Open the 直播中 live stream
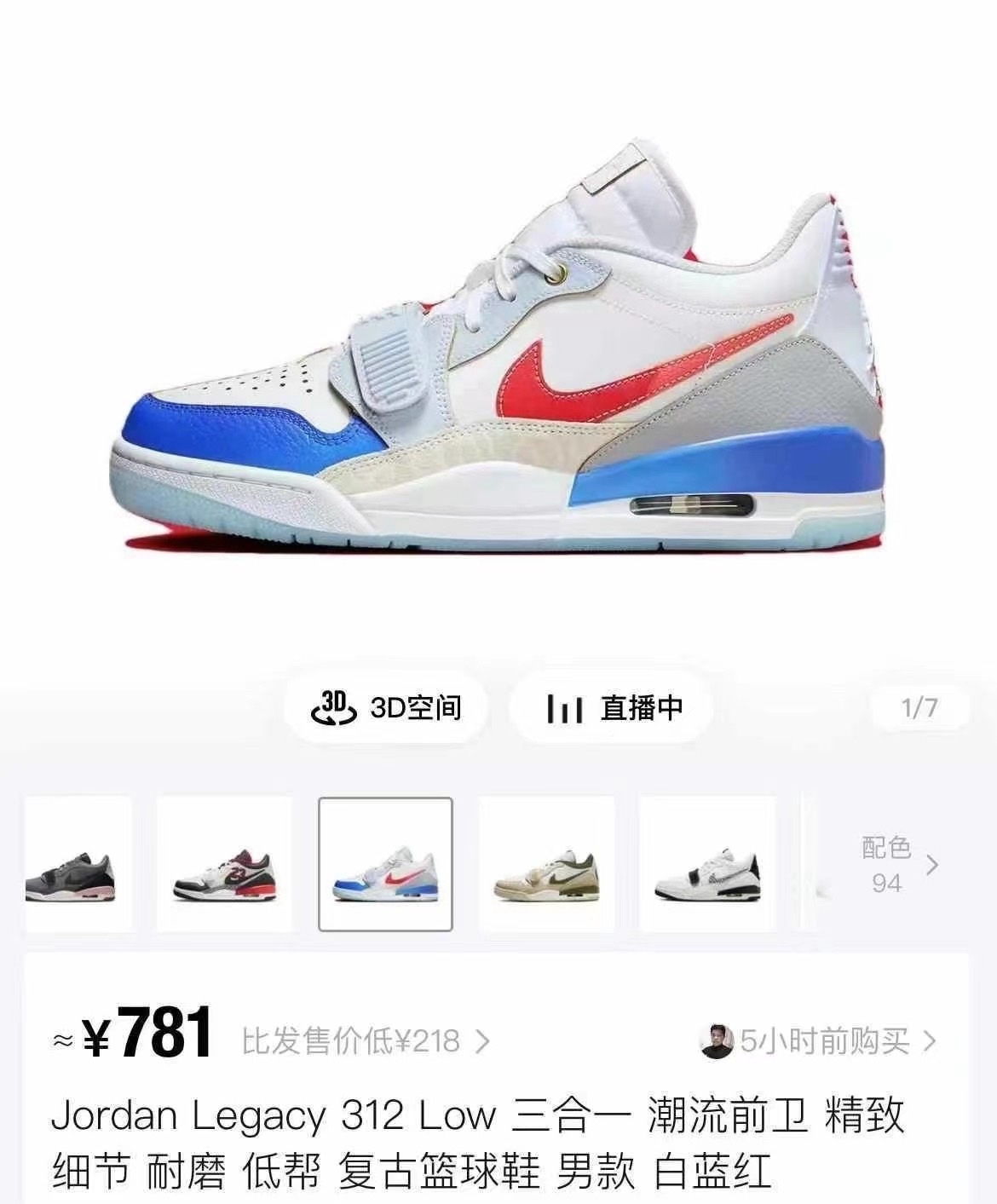The image size is (997, 1204). tap(613, 707)
